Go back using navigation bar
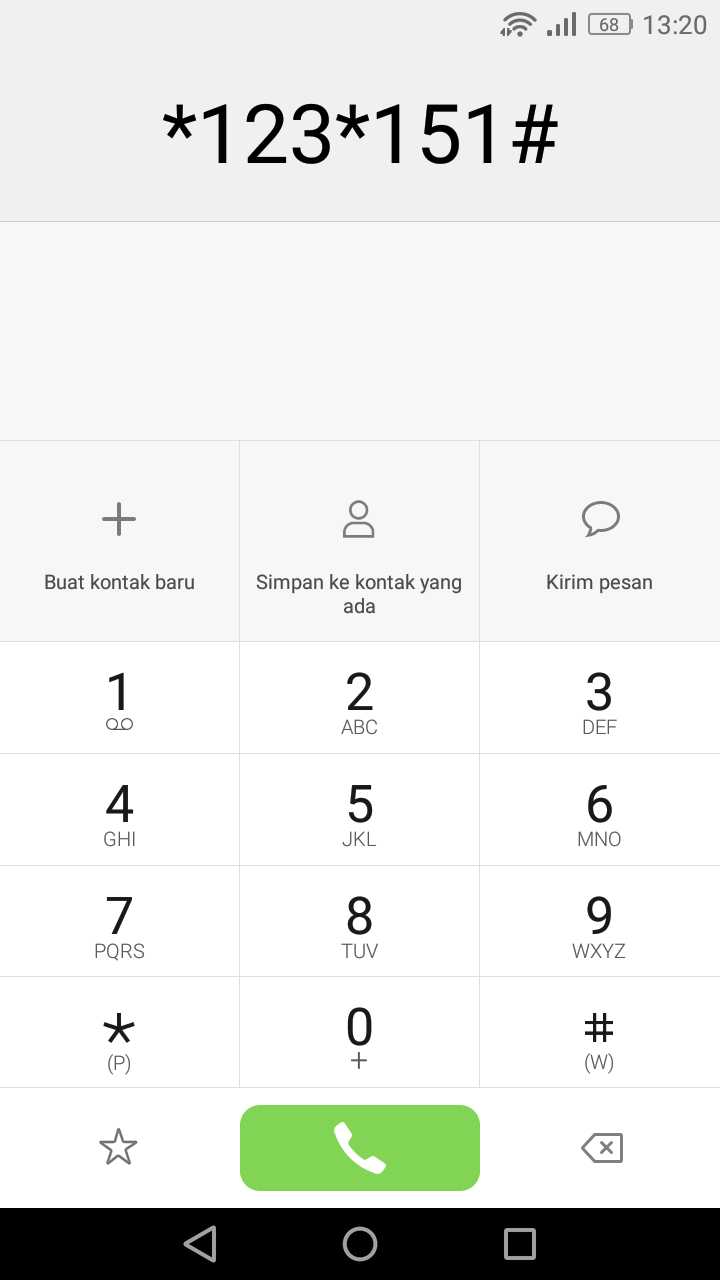The height and width of the screenshot is (1280, 720). point(200,1244)
